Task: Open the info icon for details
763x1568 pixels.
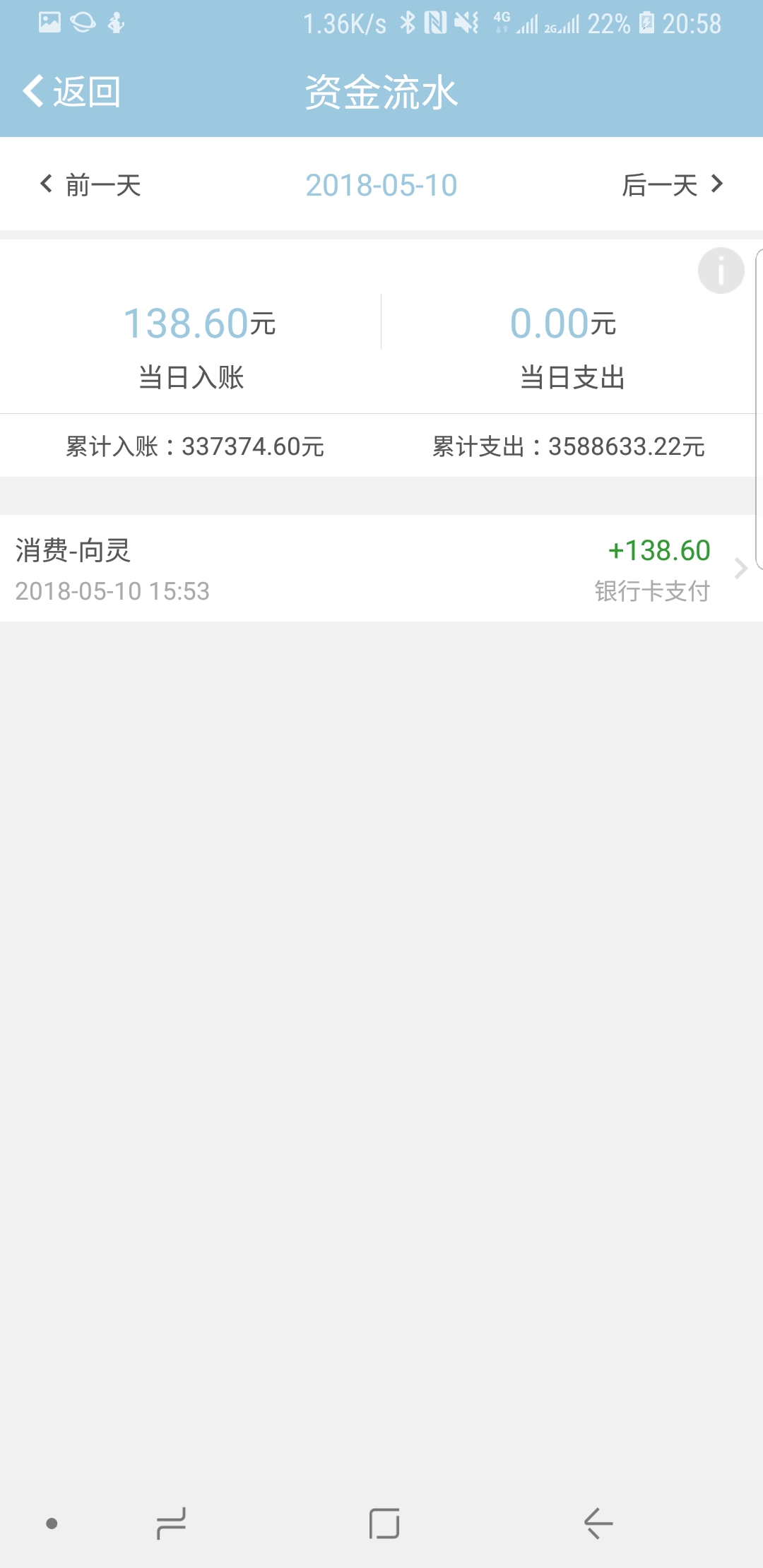Action: 721,271
